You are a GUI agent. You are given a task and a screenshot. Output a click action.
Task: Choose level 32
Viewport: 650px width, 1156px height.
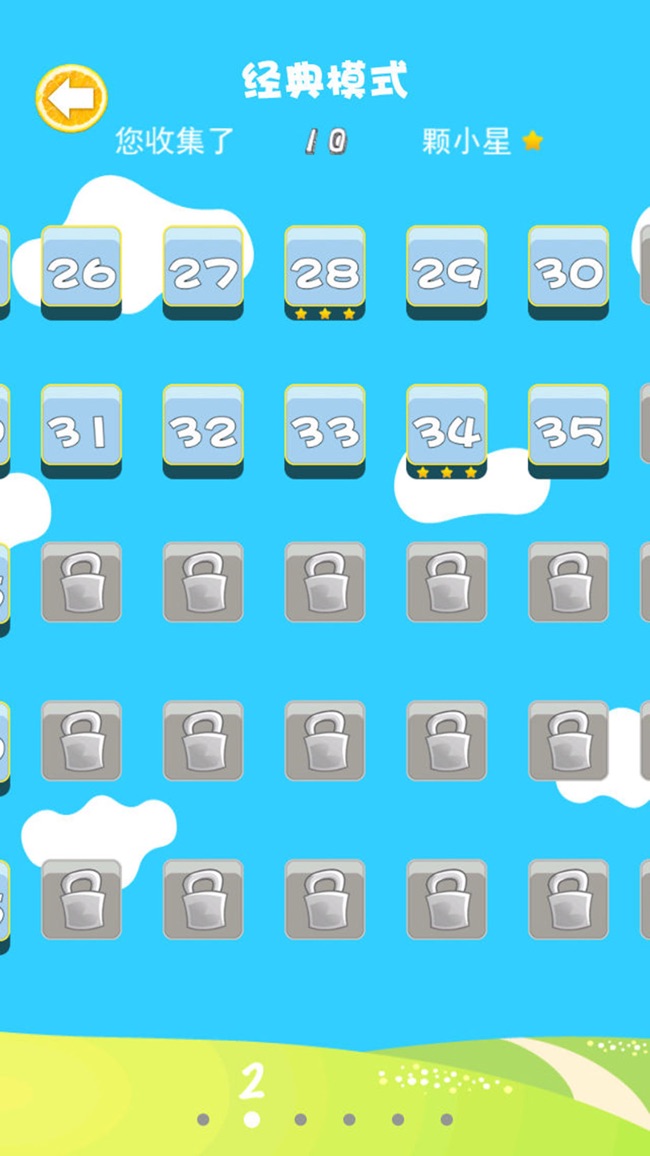(203, 429)
